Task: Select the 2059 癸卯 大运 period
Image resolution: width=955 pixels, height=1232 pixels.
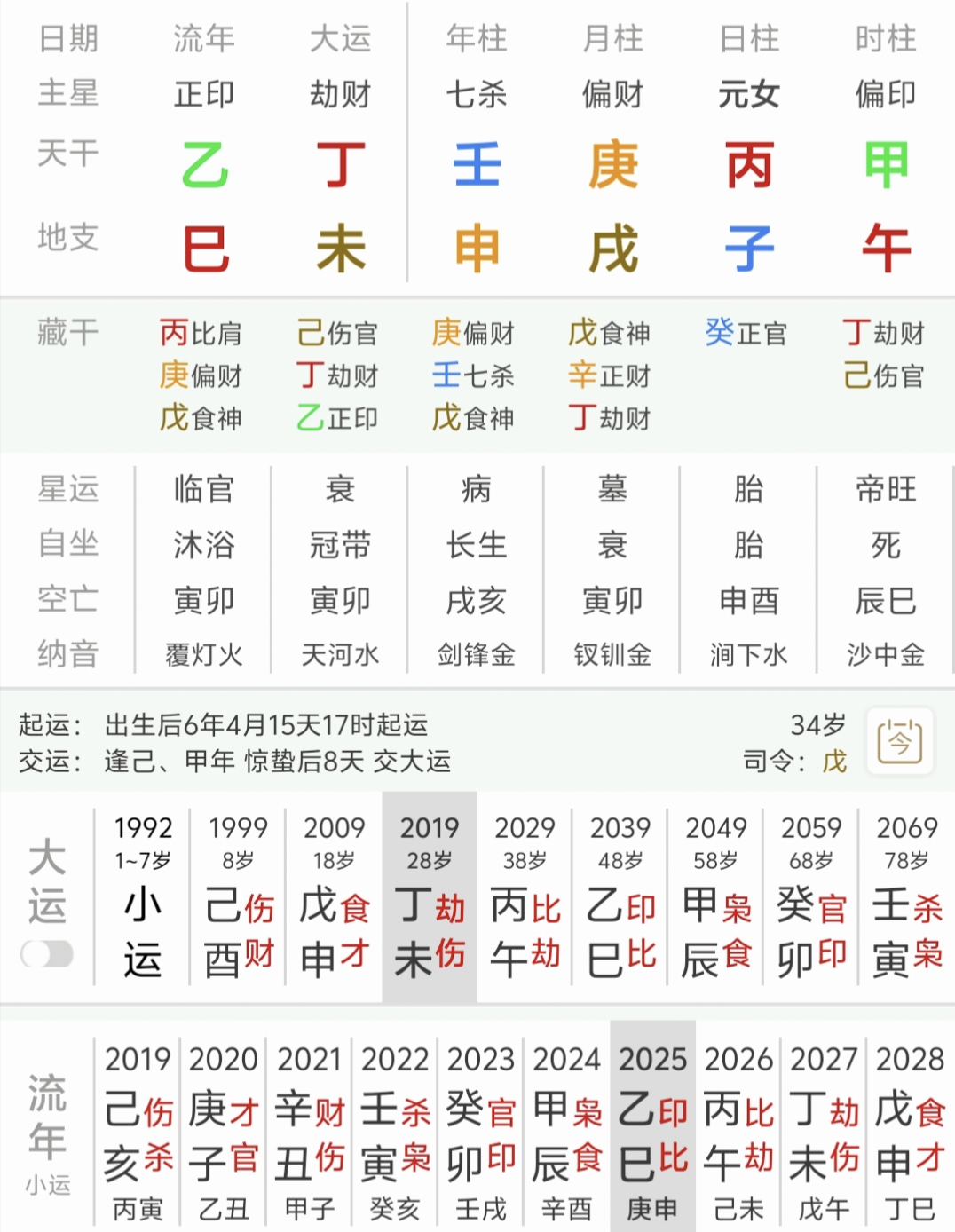Action: point(810,898)
